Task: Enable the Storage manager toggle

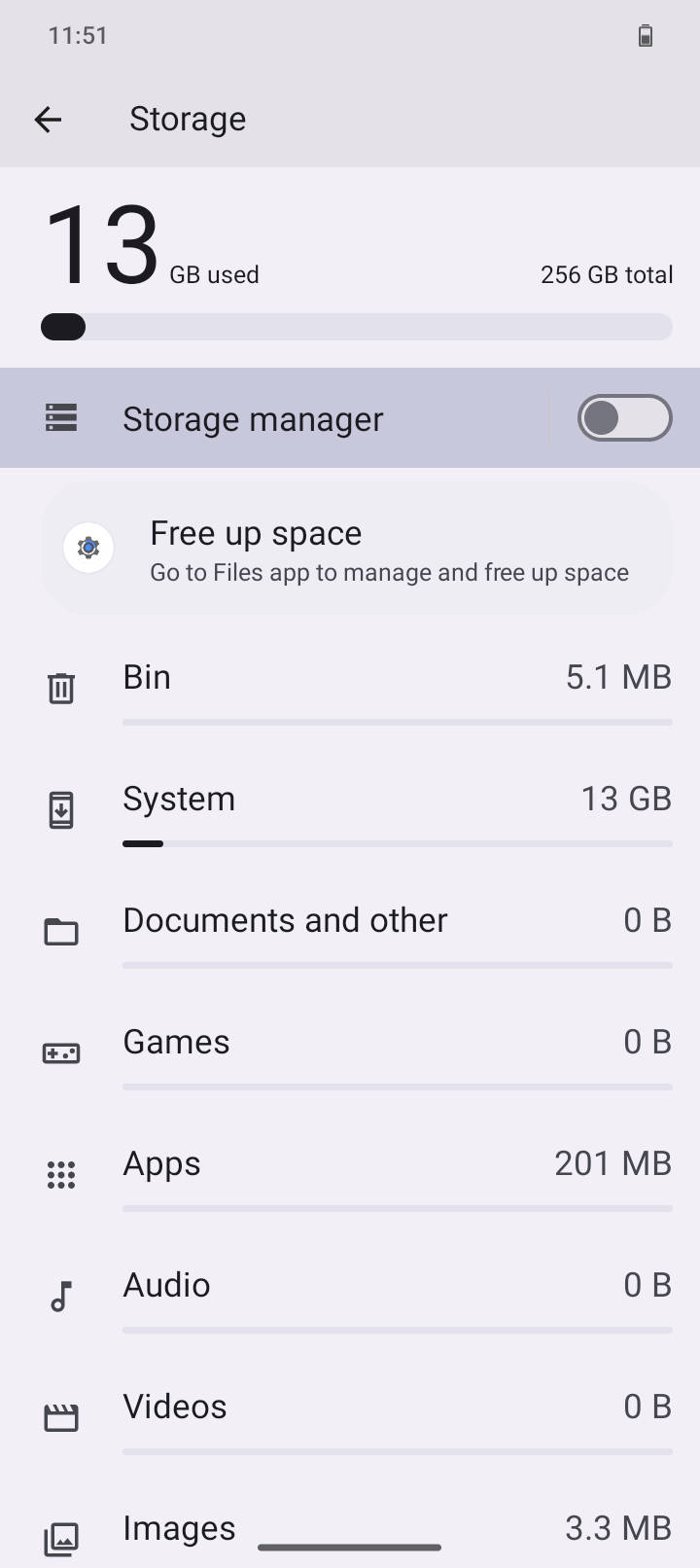Action: point(623,417)
